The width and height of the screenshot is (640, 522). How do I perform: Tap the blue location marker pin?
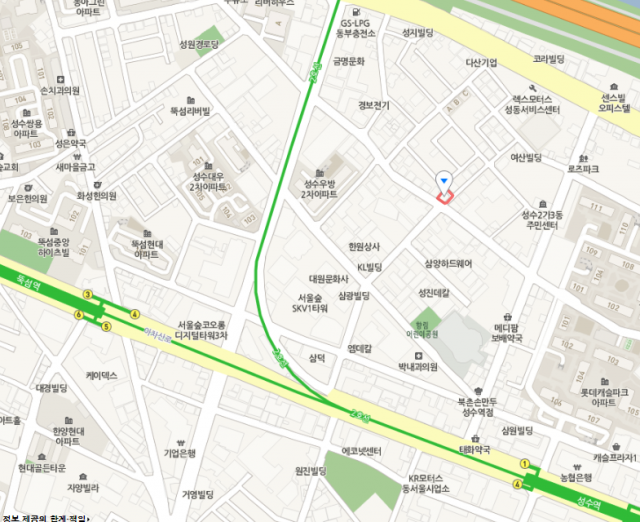(445, 180)
